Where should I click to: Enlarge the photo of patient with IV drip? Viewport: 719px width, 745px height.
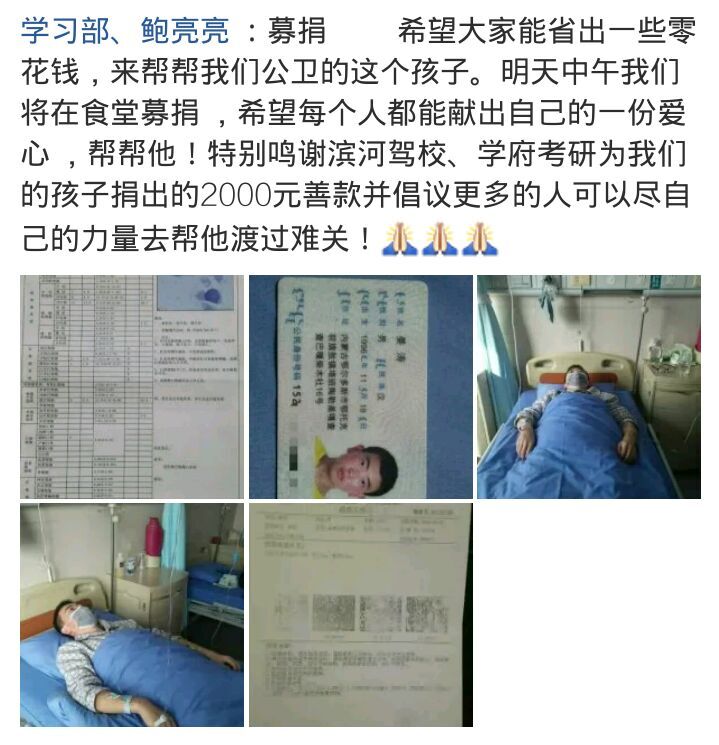[132, 615]
